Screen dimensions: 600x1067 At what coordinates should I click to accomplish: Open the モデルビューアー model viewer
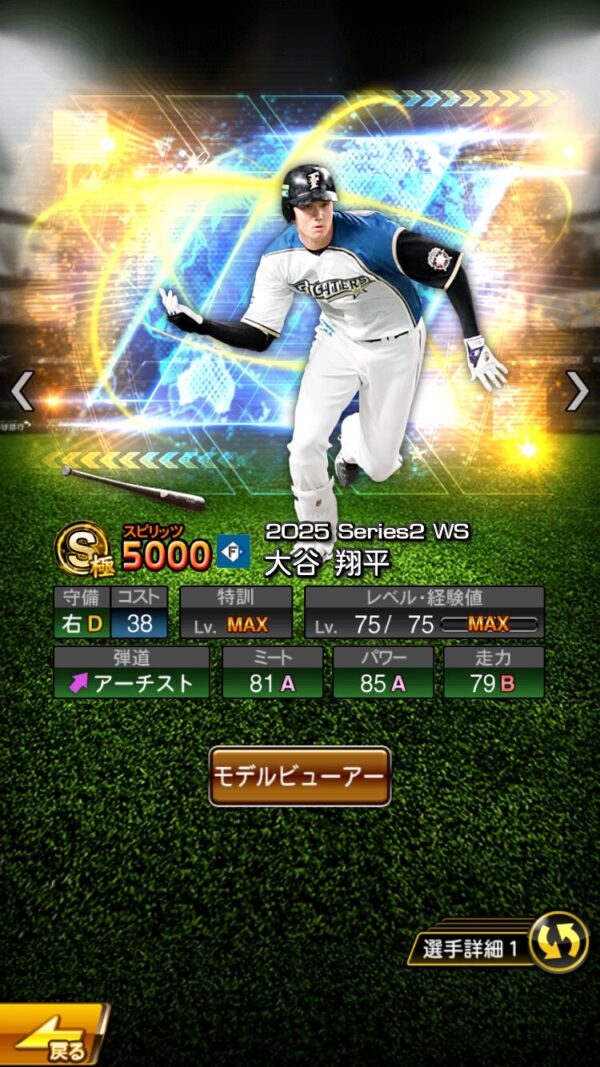(x=299, y=776)
